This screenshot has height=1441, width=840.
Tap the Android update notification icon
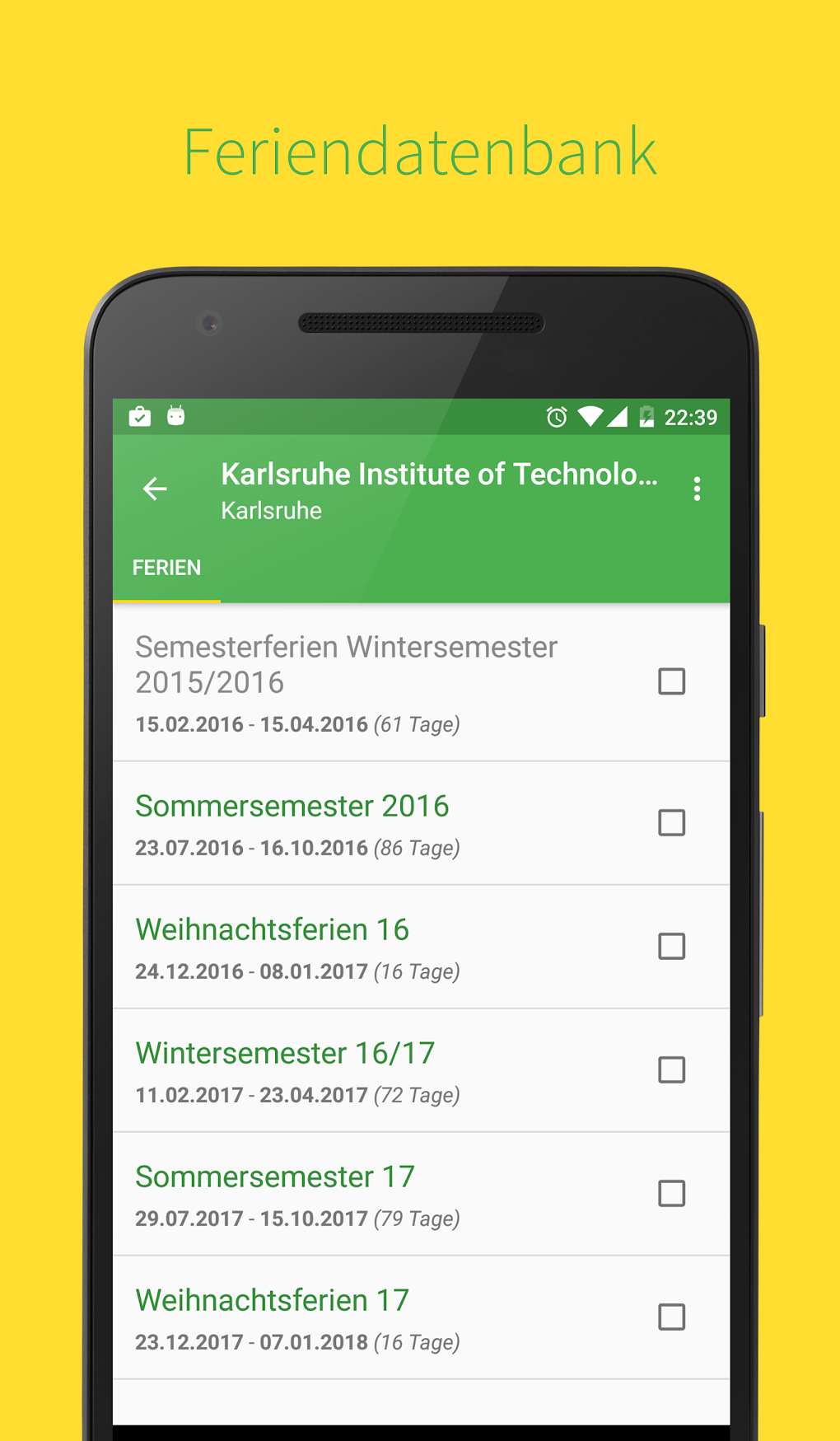pyautogui.click(x=175, y=418)
